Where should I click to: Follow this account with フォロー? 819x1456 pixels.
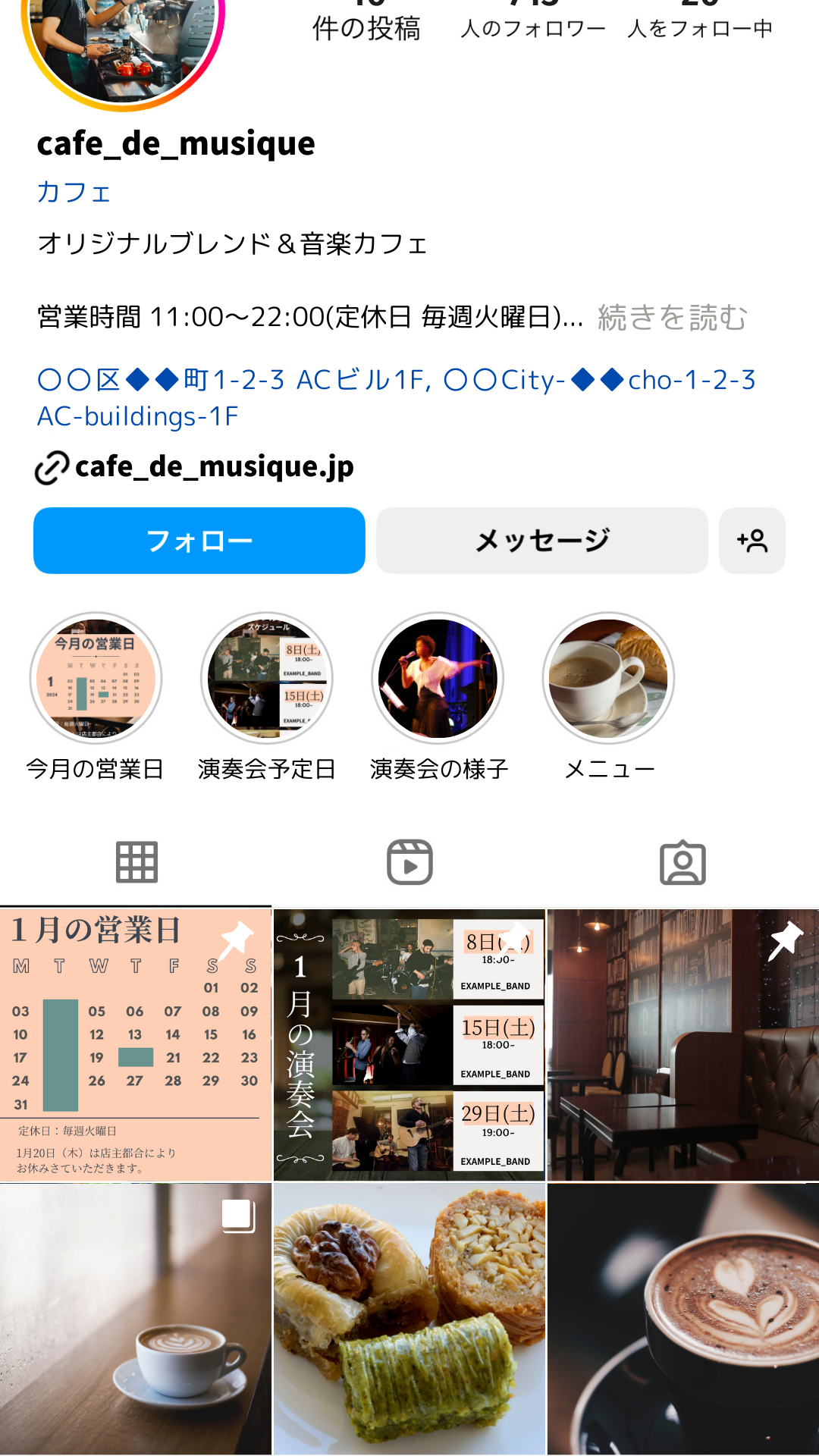click(x=199, y=541)
